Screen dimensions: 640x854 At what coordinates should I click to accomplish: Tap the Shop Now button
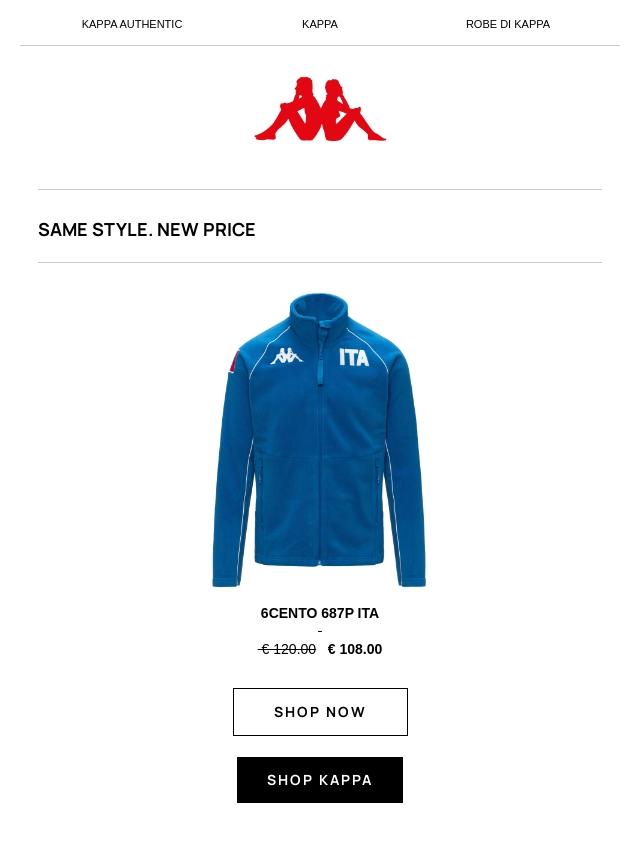pos(320,712)
